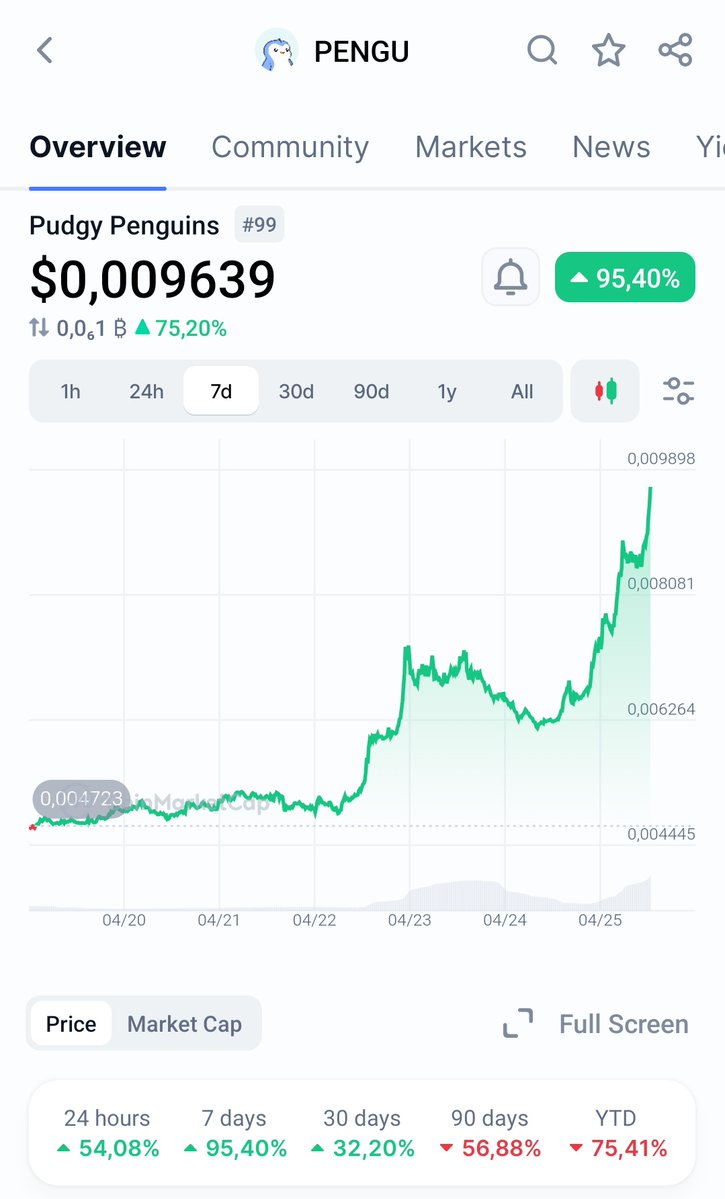Switch to candlestick chart view
This screenshot has width=725, height=1199.
coord(605,391)
